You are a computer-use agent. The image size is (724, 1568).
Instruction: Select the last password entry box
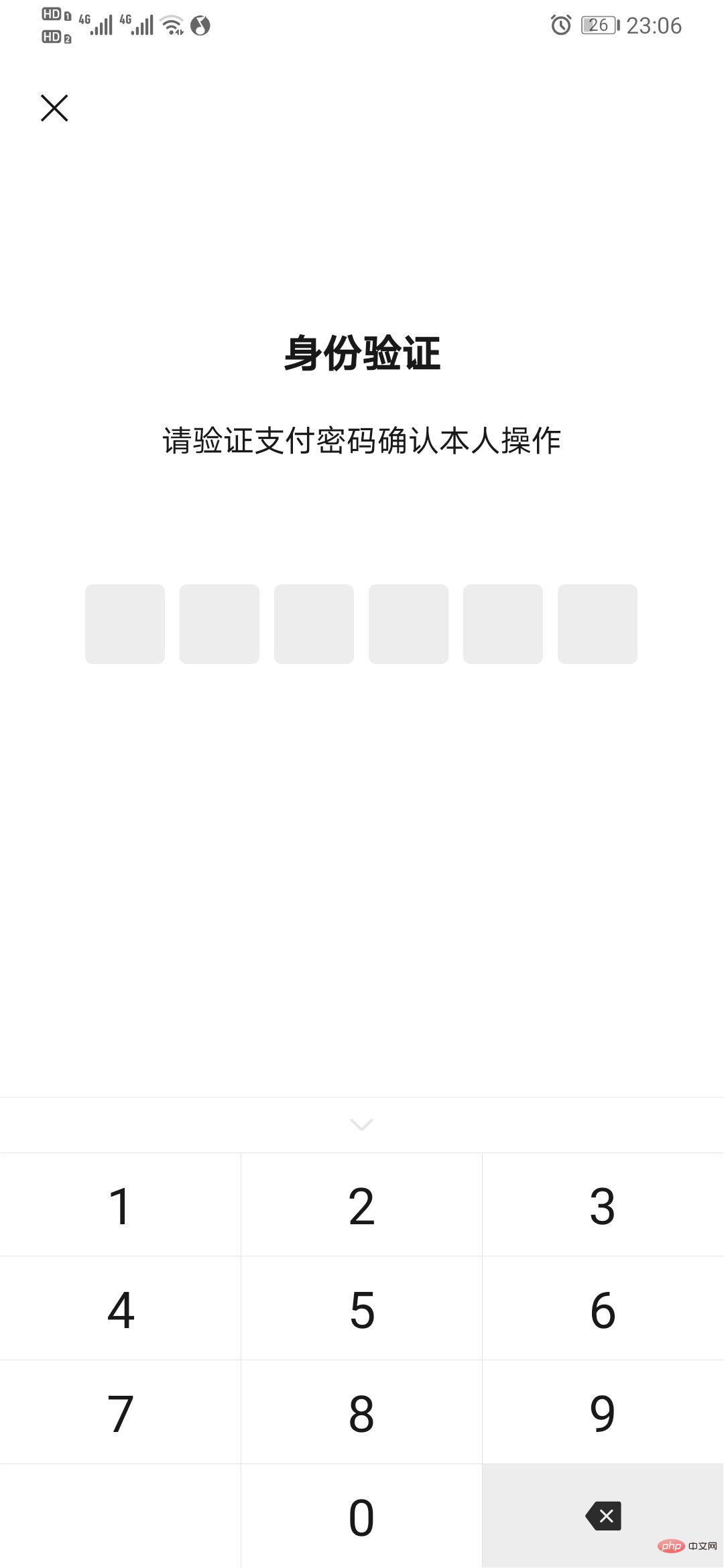click(596, 624)
